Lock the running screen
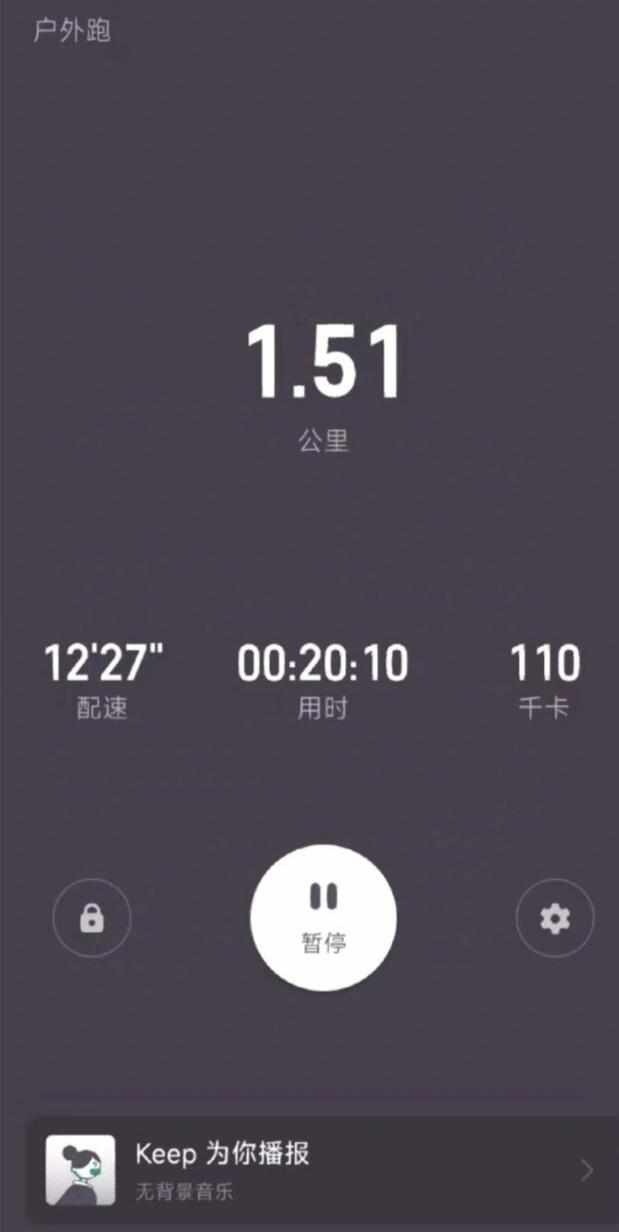 coord(92,918)
